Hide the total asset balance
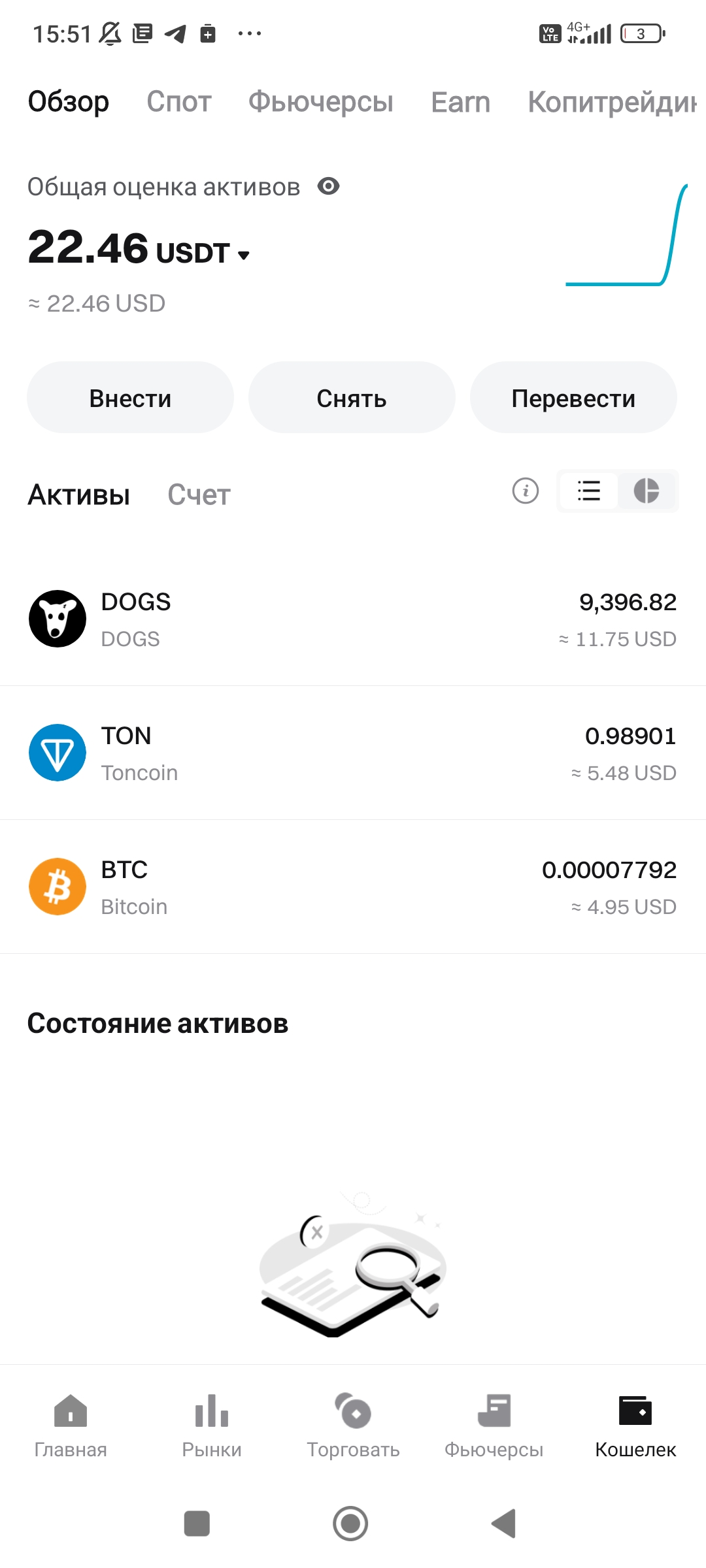The width and height of the screenshot is (706, 1568). click(328, 187)
